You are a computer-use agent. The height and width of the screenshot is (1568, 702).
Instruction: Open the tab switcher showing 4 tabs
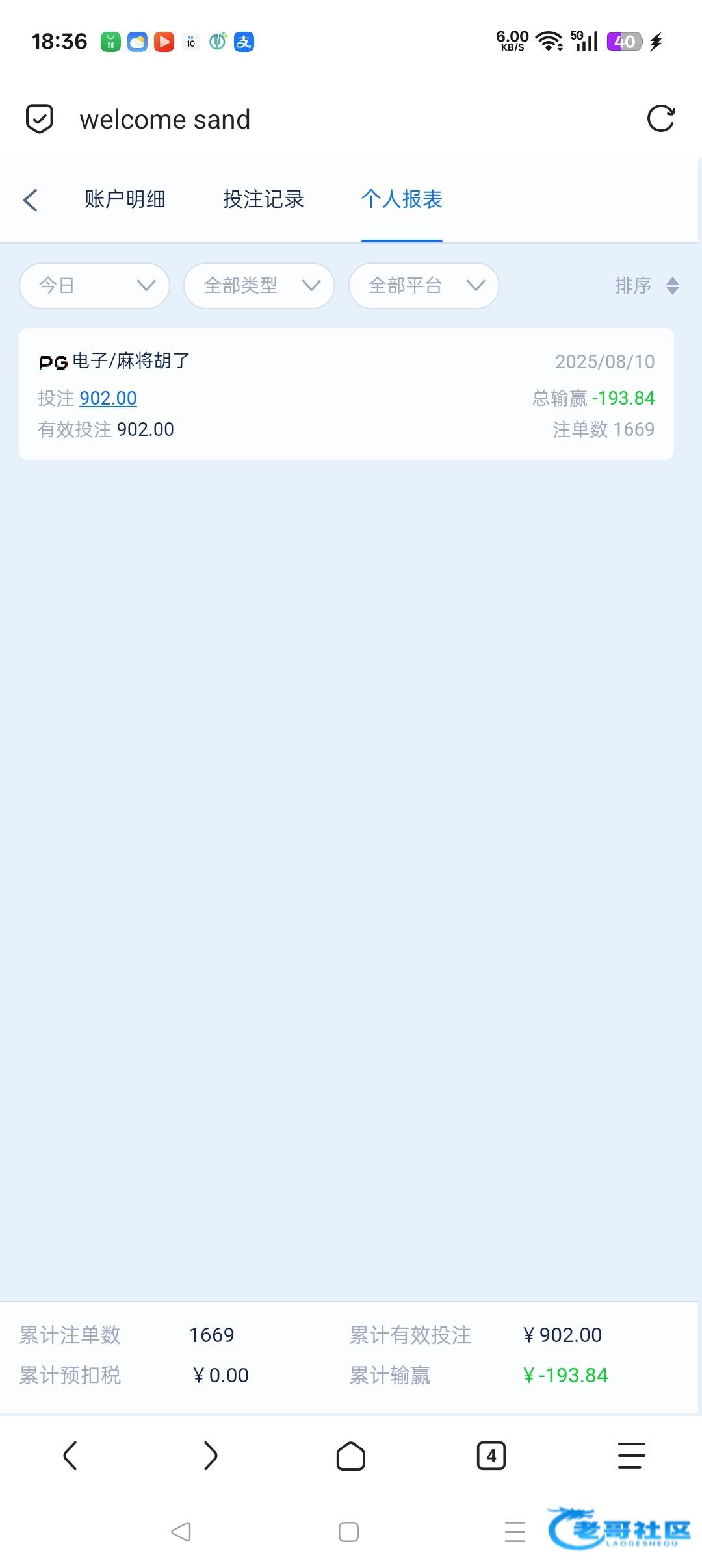coord(491,1456)
